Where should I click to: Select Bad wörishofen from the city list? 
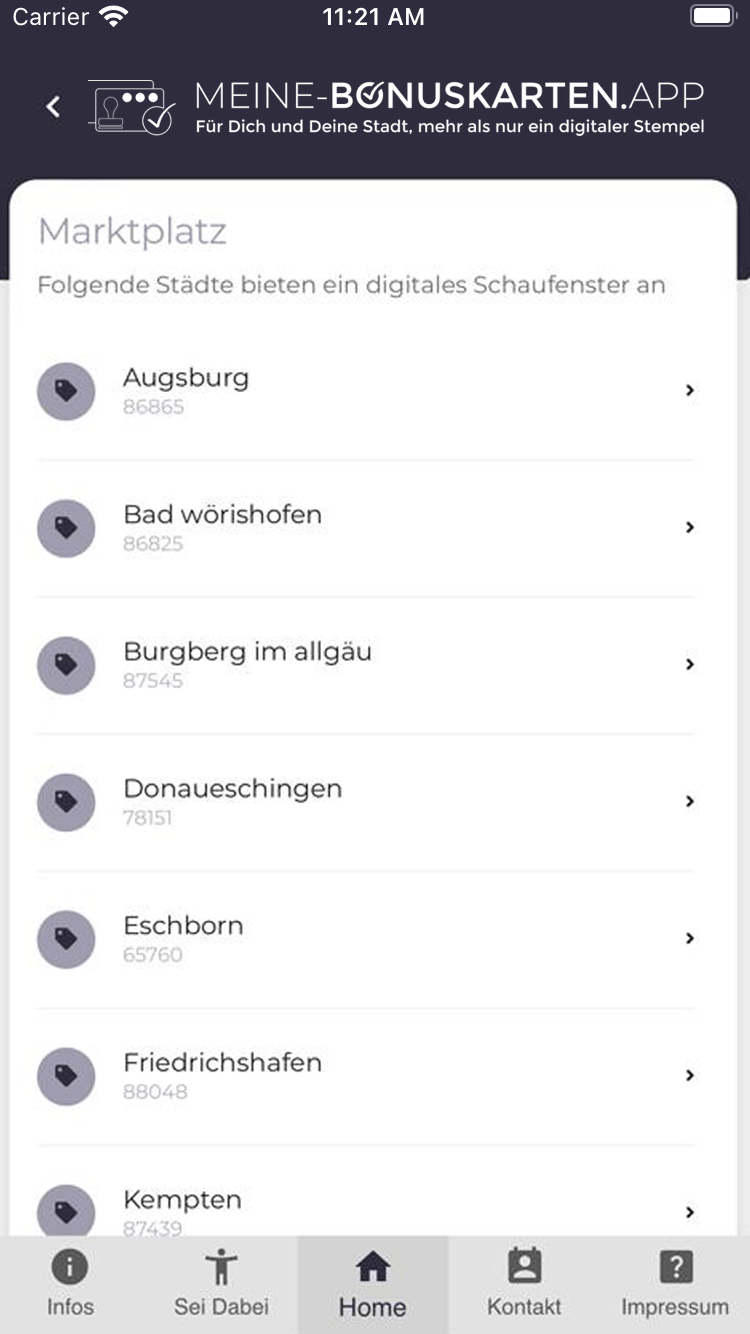point(366,528)
